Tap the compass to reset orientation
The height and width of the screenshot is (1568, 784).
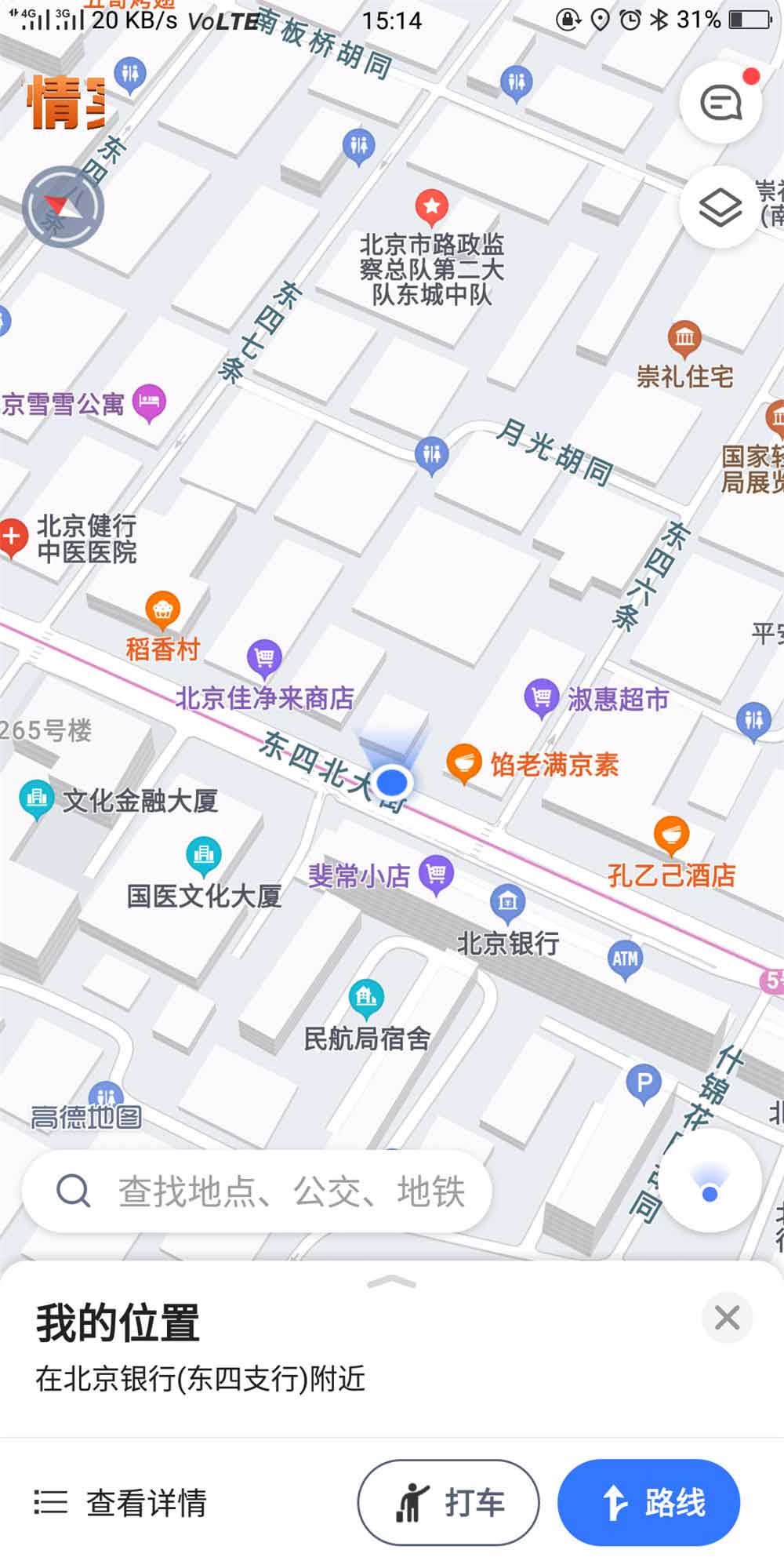[63, 208]
